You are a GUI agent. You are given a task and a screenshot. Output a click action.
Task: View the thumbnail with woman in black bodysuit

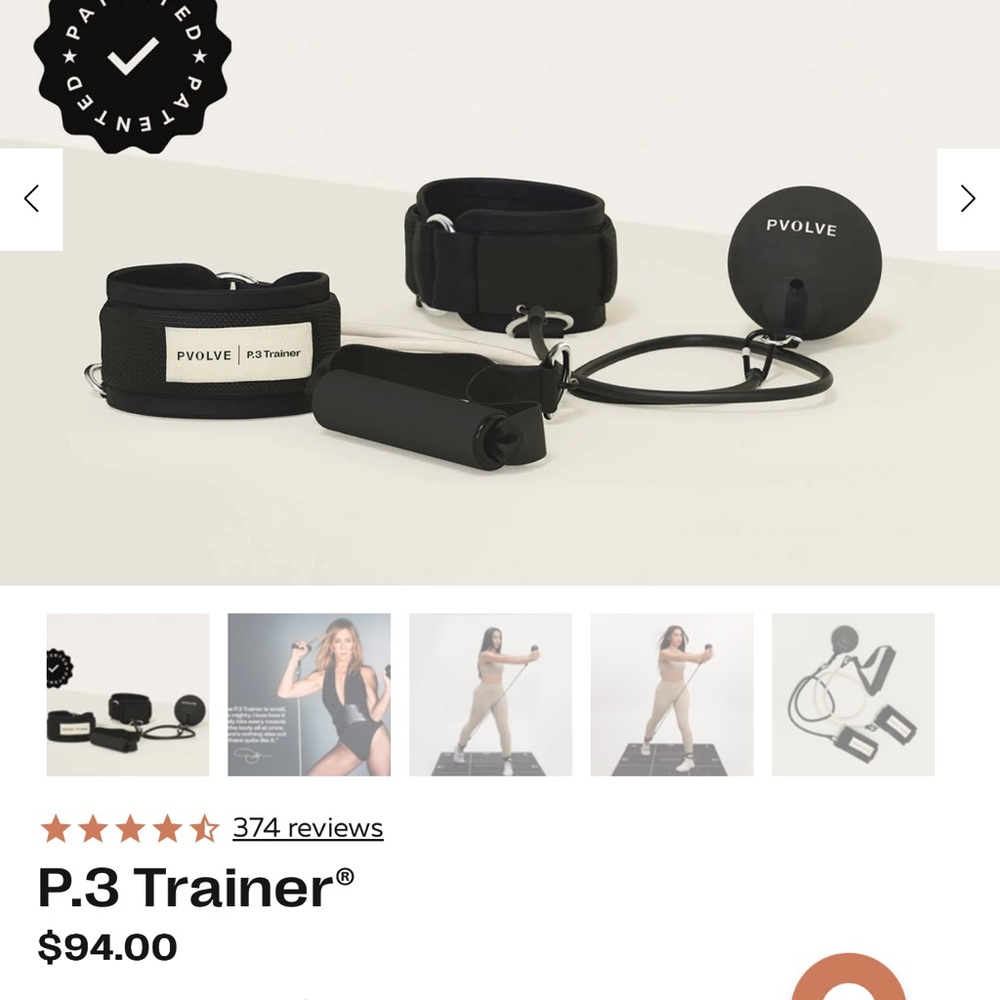(x=309, y=695)
